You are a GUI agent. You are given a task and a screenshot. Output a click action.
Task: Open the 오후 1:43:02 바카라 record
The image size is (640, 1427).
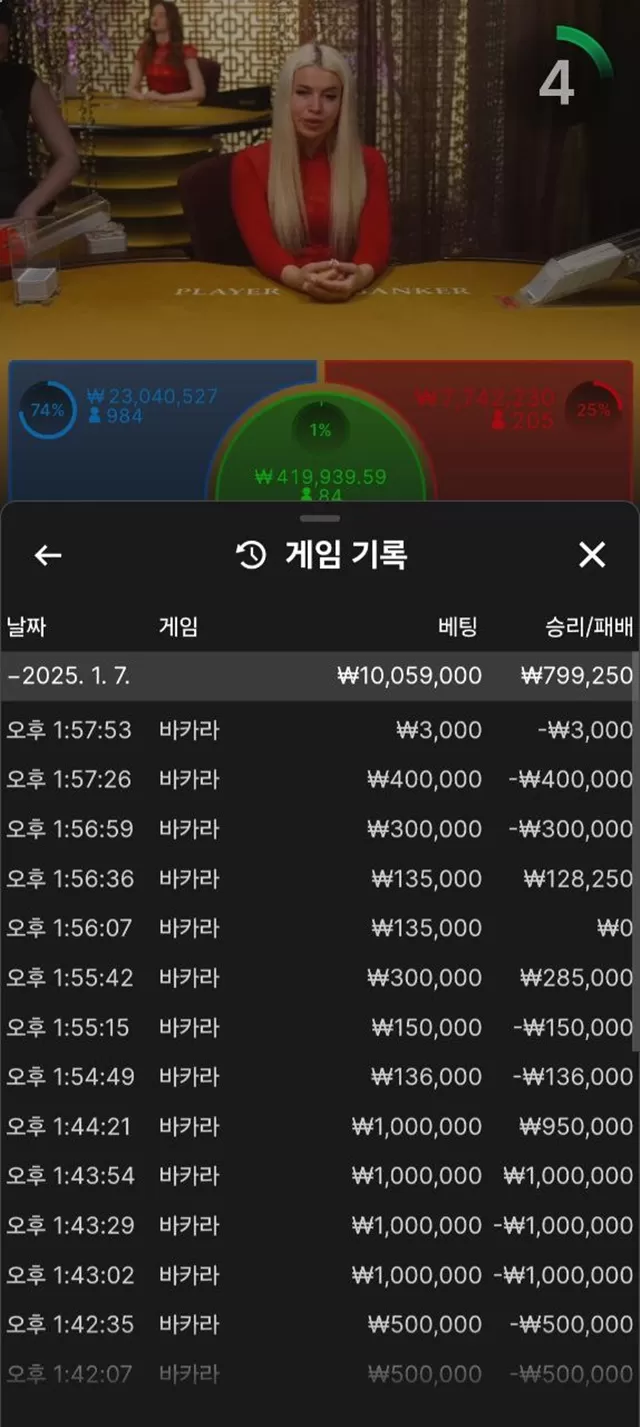click(320, 1275)
